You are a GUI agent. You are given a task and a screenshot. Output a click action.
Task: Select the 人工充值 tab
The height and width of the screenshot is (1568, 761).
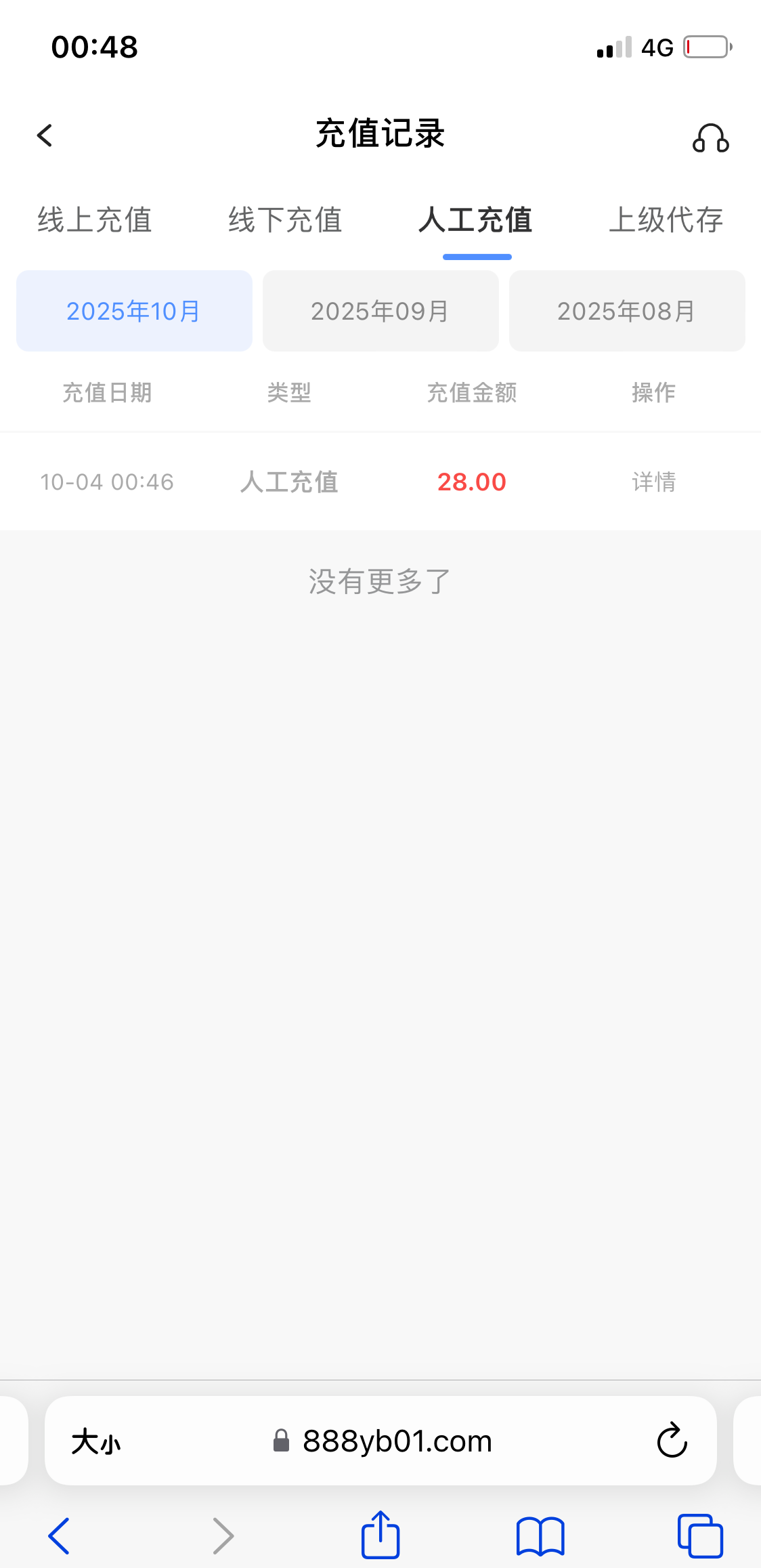pos(476,220)
